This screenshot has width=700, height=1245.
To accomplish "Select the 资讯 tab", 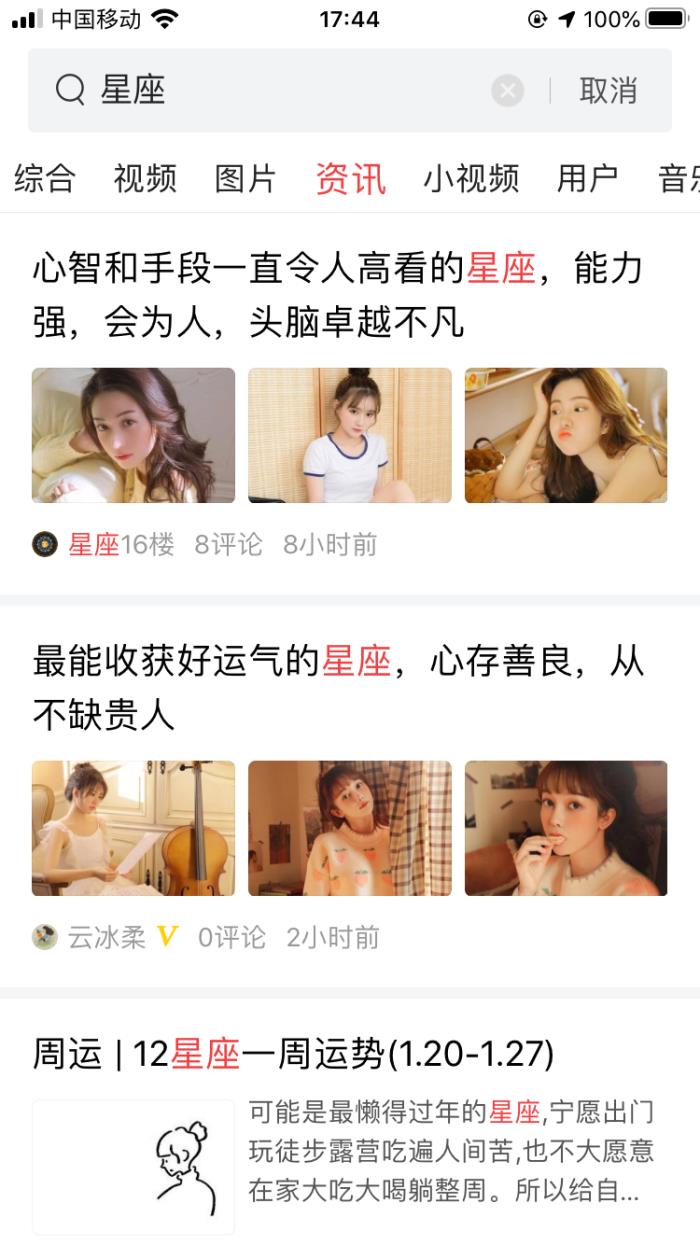I will point(350,179).
